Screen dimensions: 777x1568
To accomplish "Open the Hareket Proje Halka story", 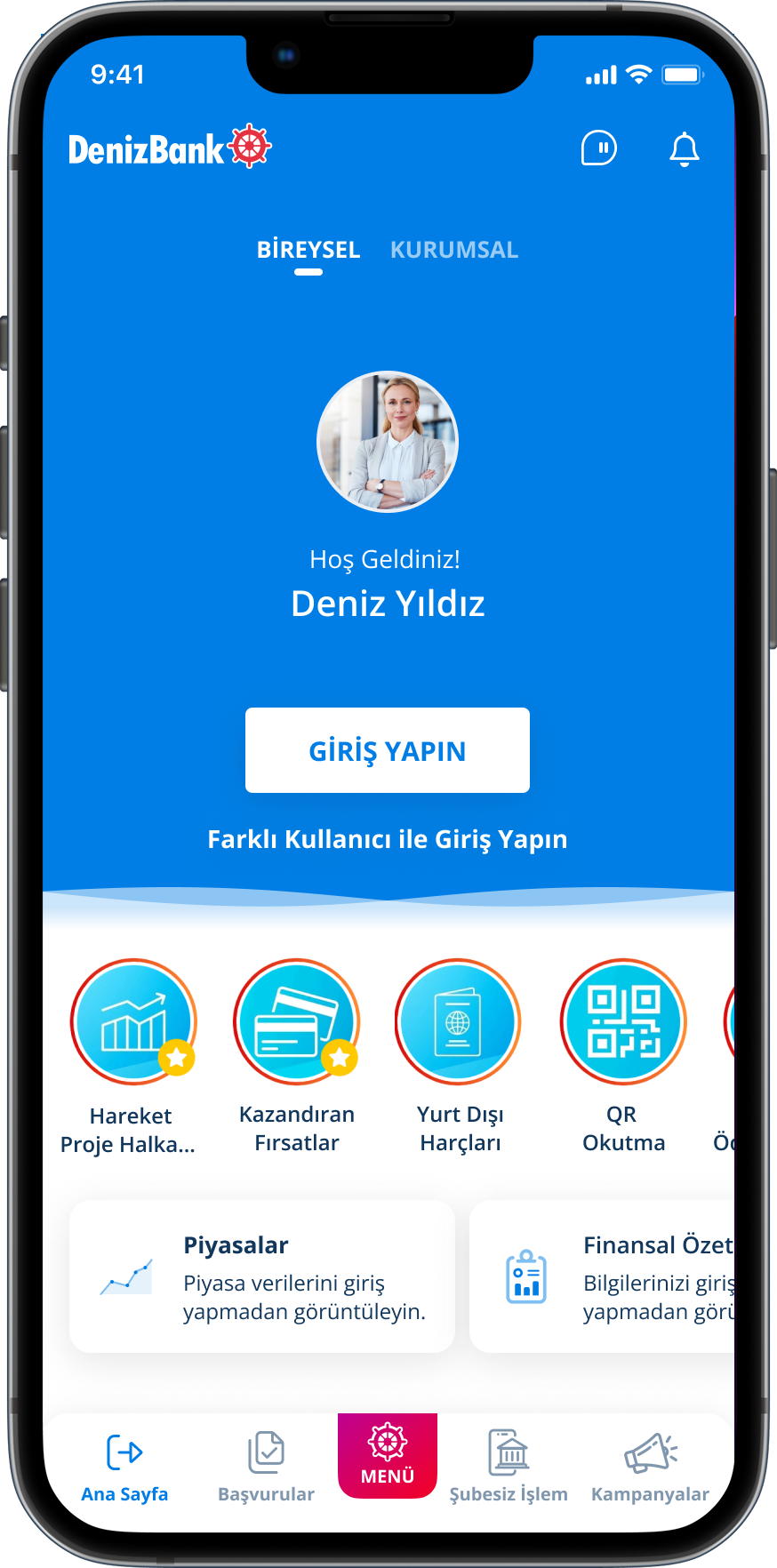I will click(x=133, y=1022).
